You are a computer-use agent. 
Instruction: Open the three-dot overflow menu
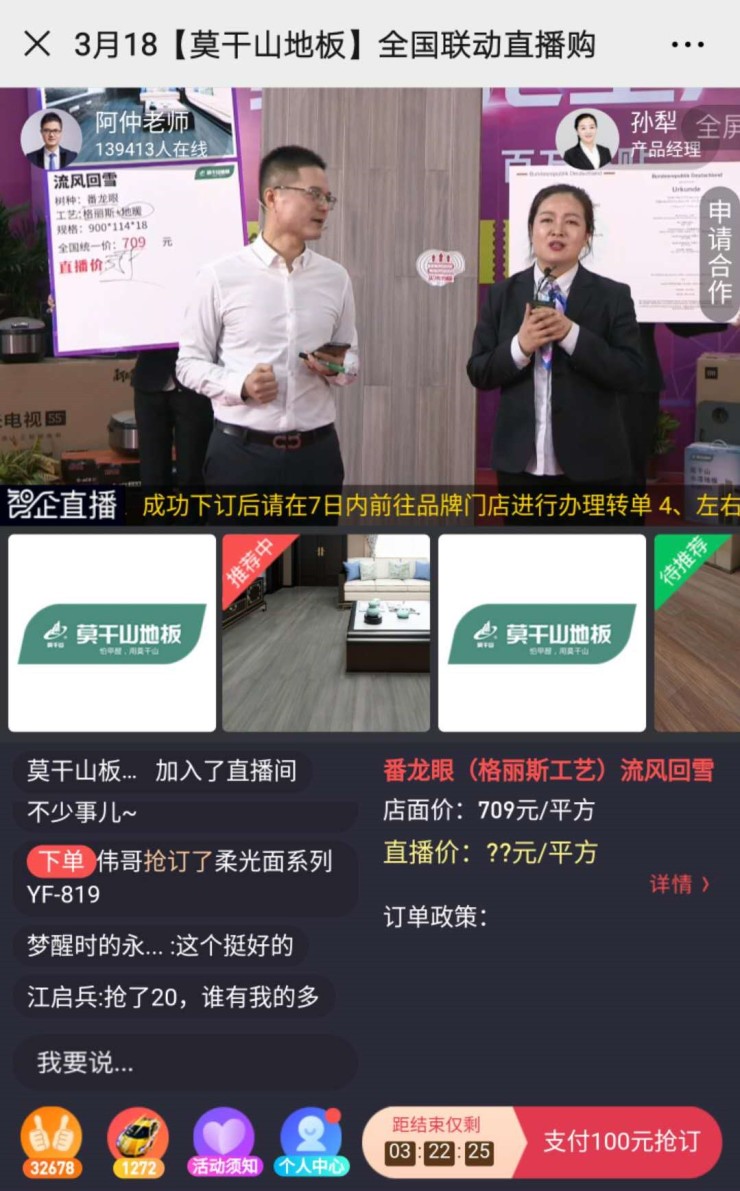coord(688,45)
